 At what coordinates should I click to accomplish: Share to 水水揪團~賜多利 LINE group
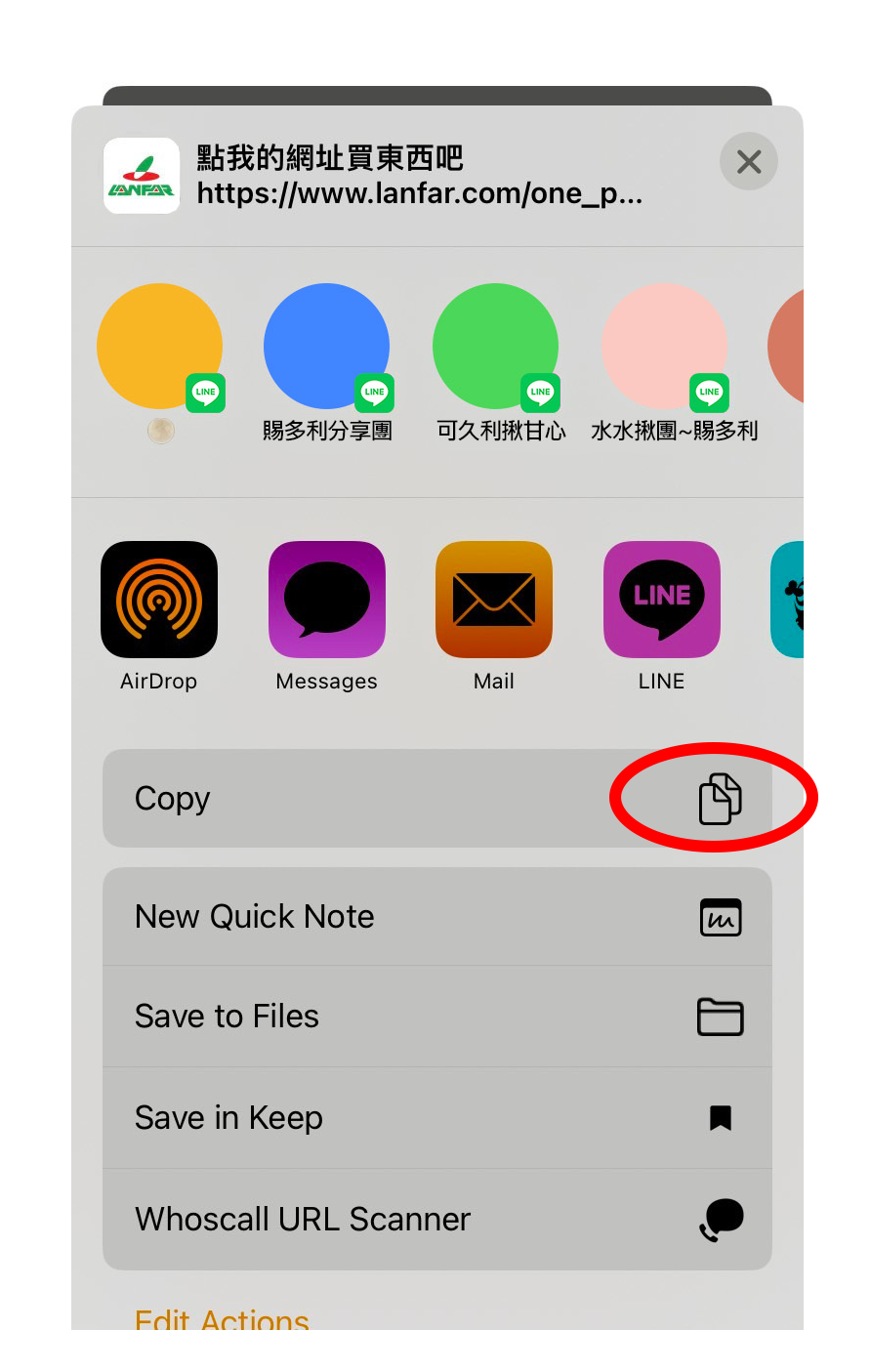(x=665, y=348)
